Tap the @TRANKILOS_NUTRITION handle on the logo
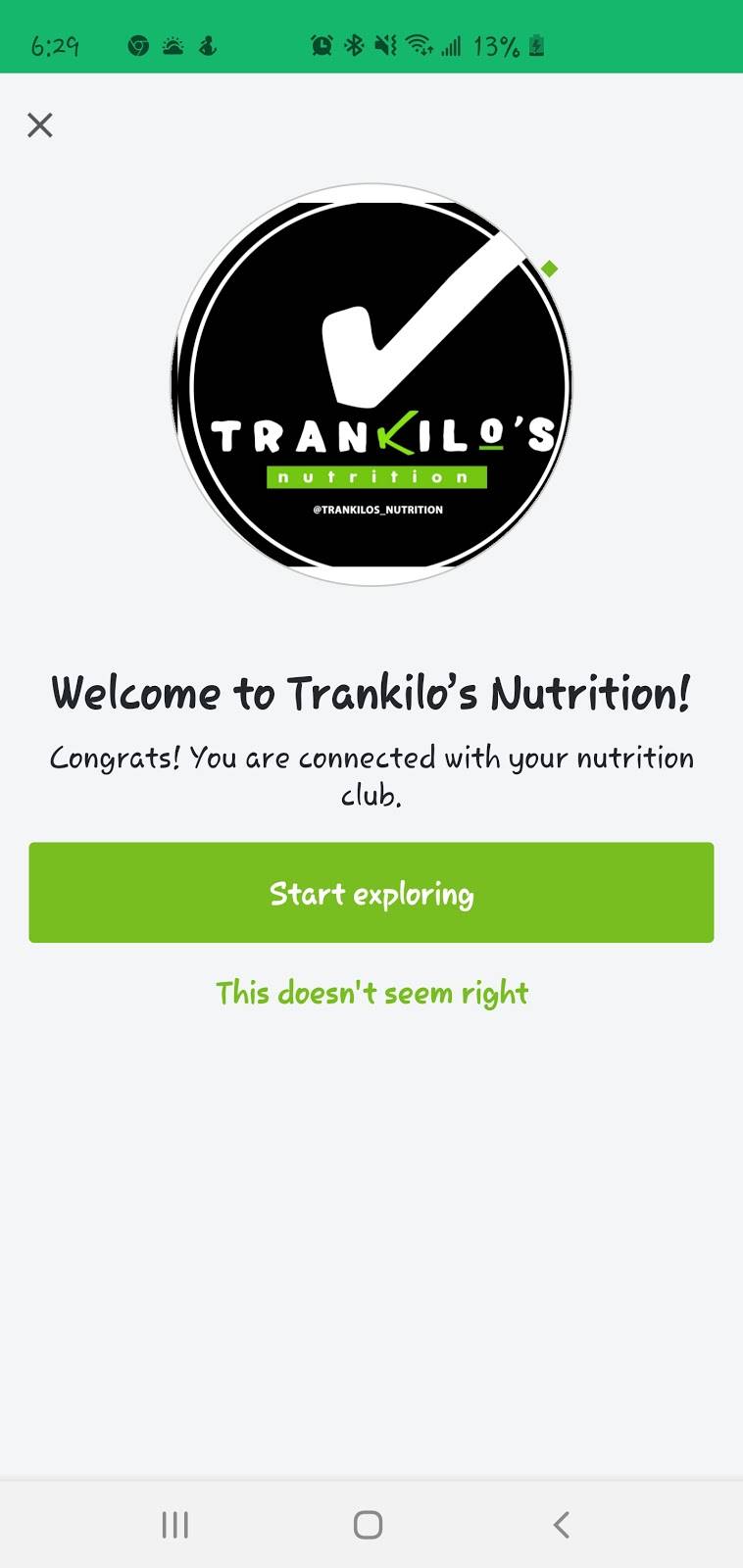This screenshot has height=1568, width=743. click(x=375, y=510)
